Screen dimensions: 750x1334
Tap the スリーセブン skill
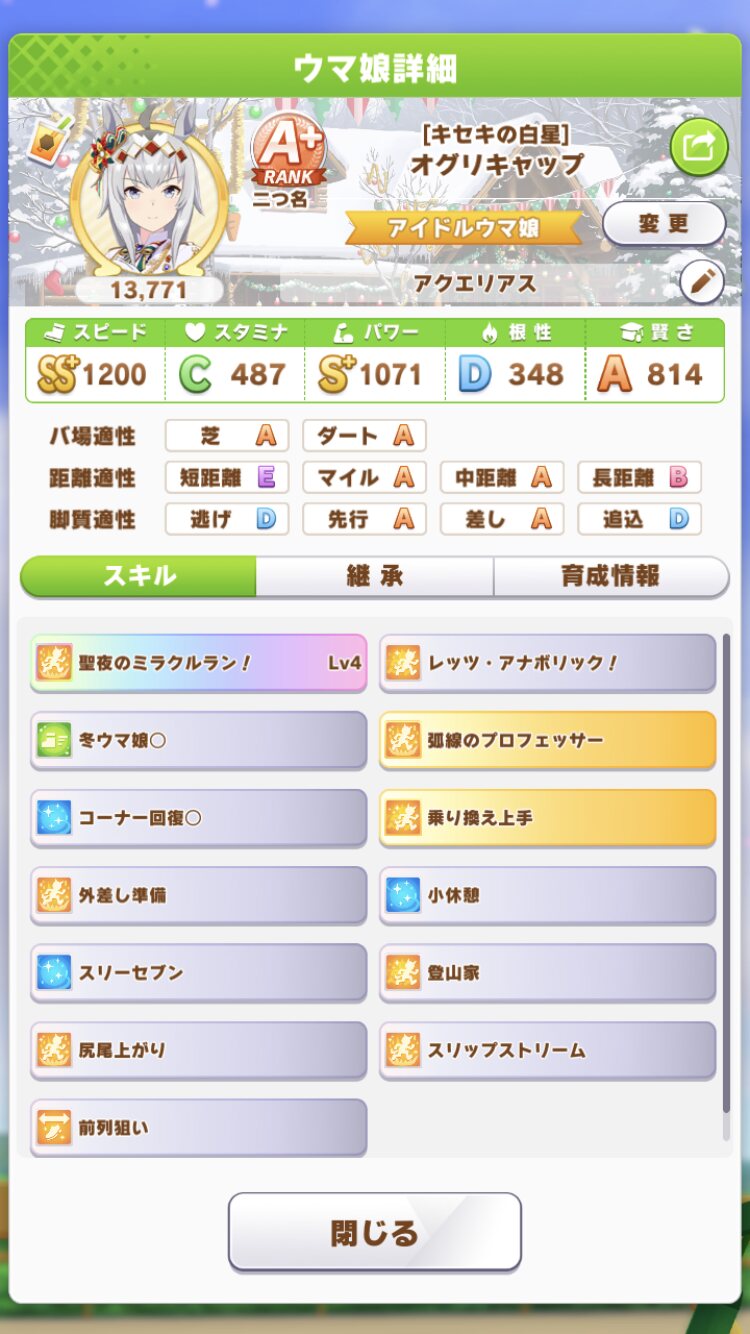click(198, 972)
